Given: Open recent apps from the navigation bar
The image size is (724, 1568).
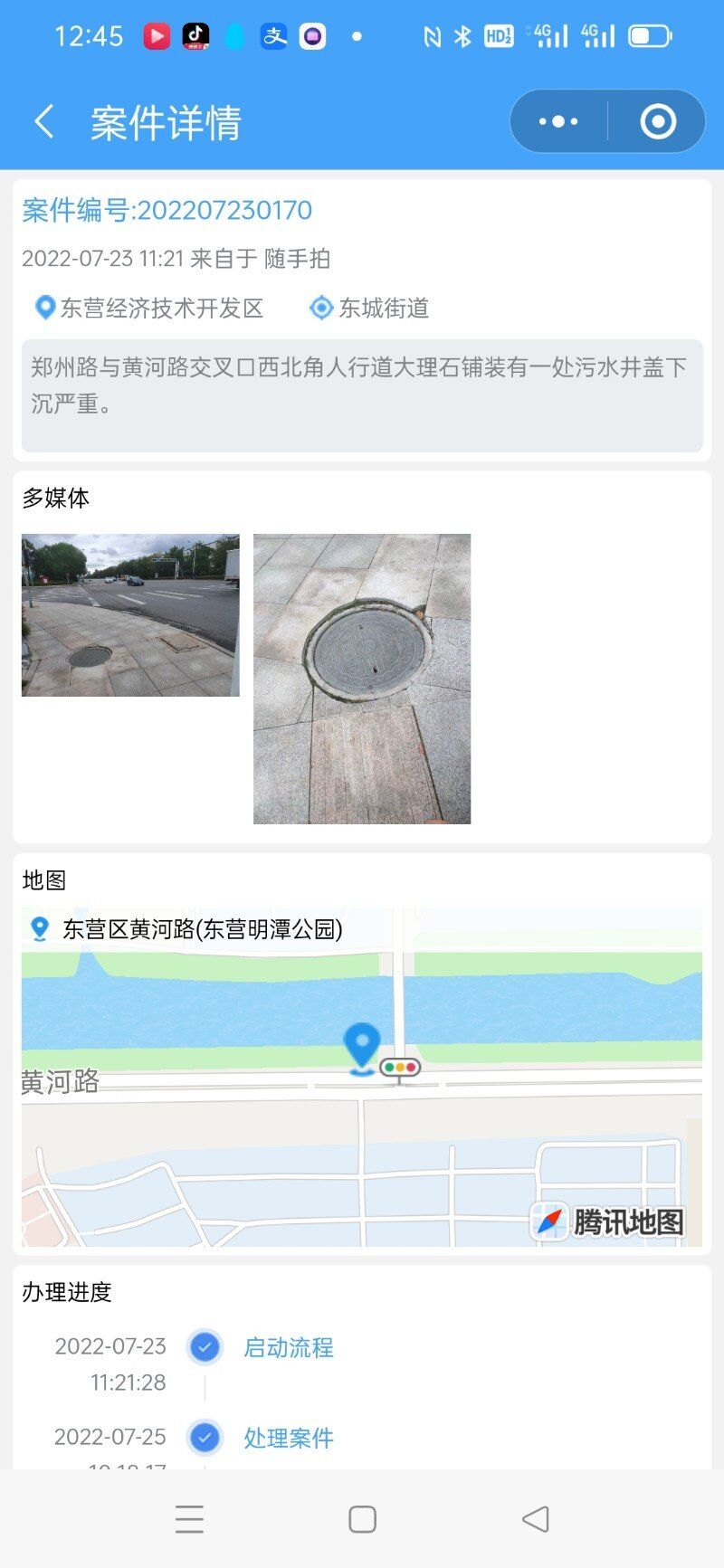Looking at the screenshot, I should [189, 1519].
